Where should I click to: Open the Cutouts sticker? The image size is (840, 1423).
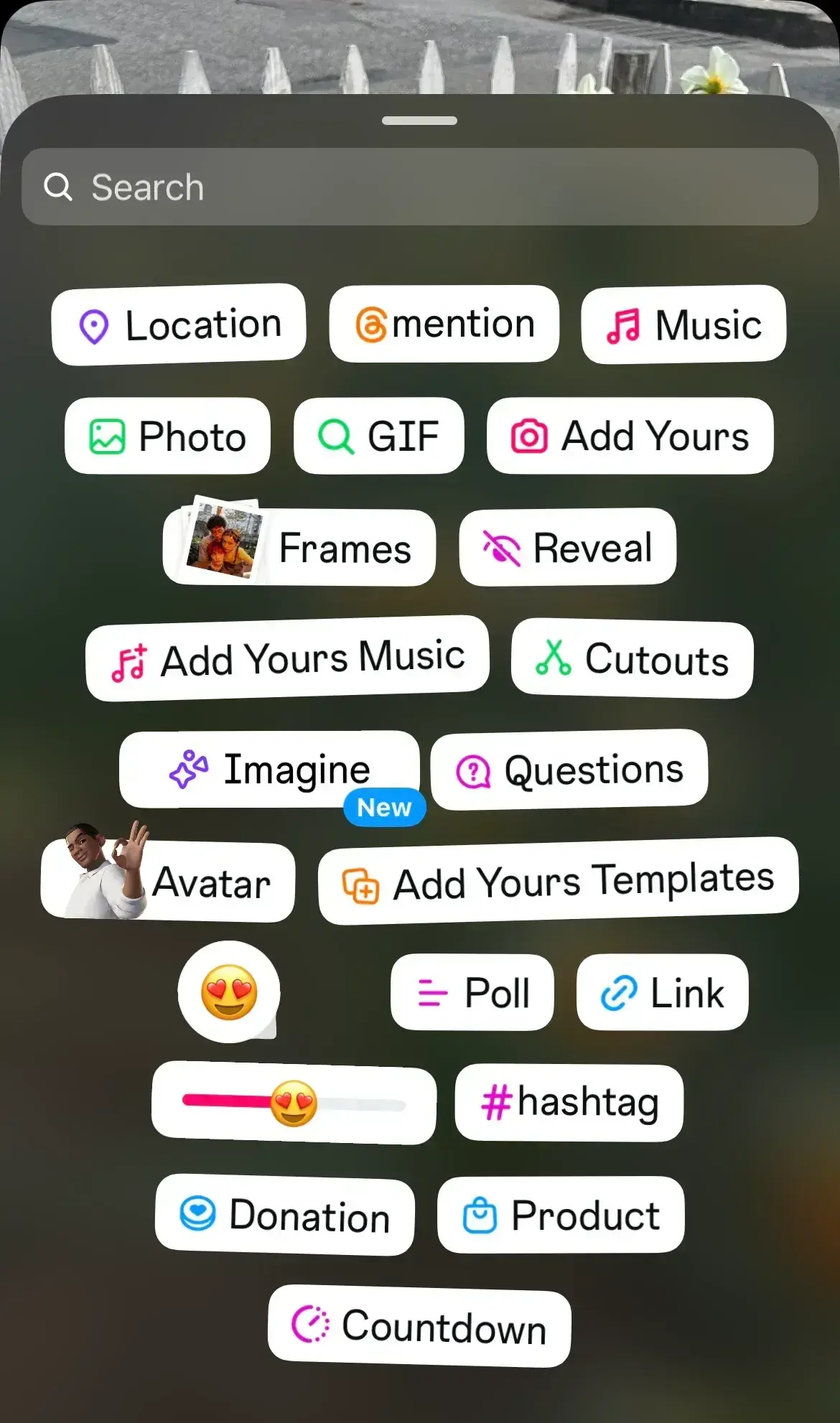coord(632,659)
